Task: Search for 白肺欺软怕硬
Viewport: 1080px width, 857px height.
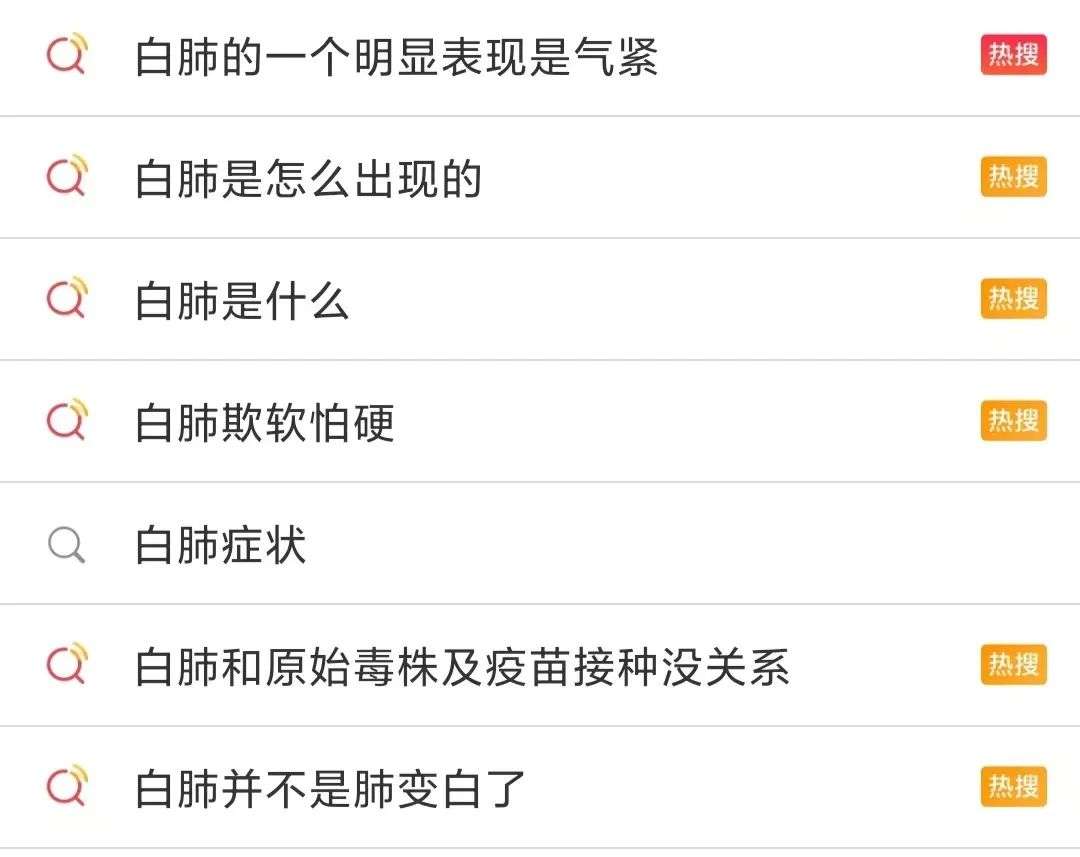Action: click(265, 423)
